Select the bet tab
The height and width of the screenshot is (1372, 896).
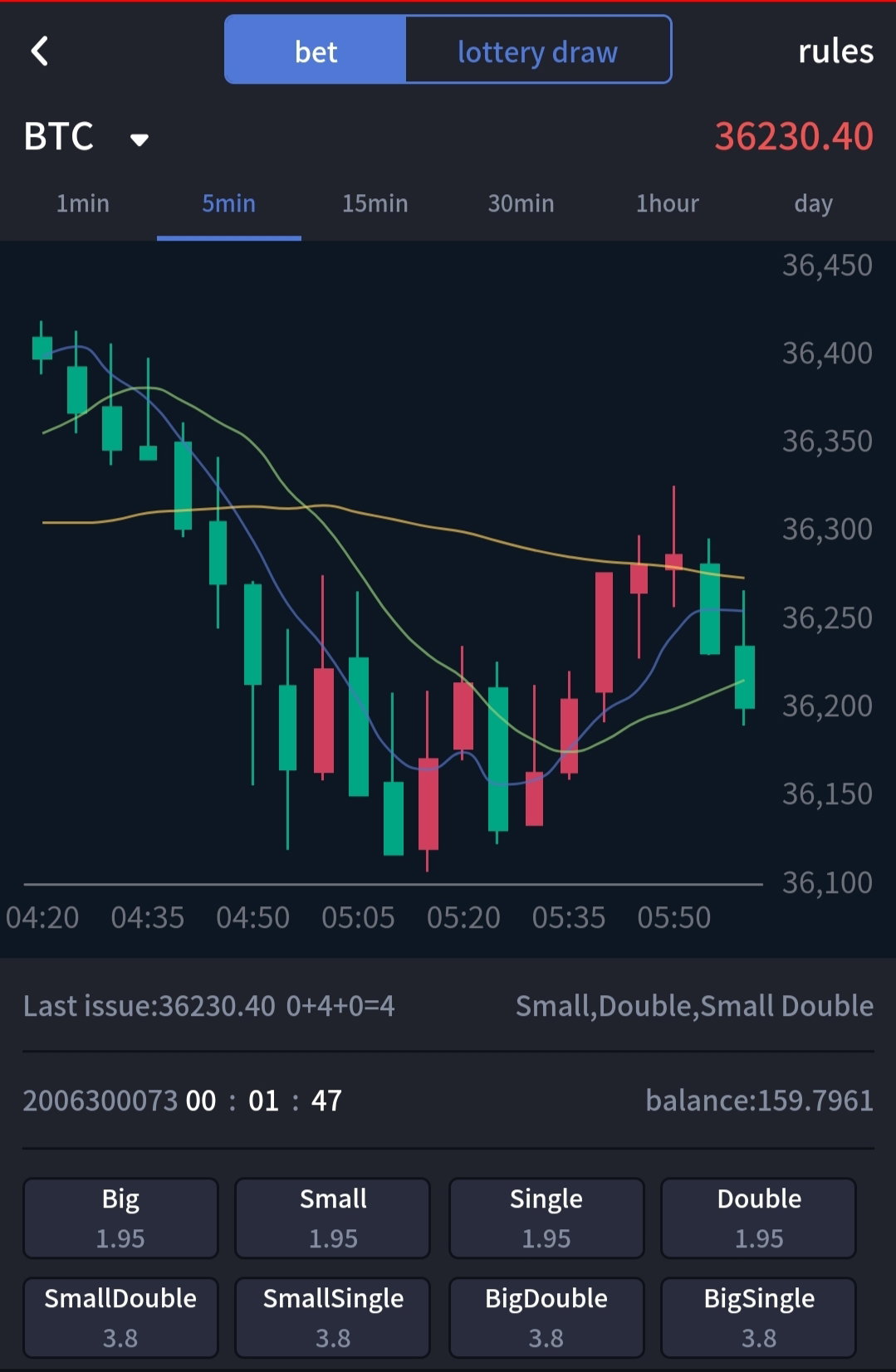tap(316, 50)
